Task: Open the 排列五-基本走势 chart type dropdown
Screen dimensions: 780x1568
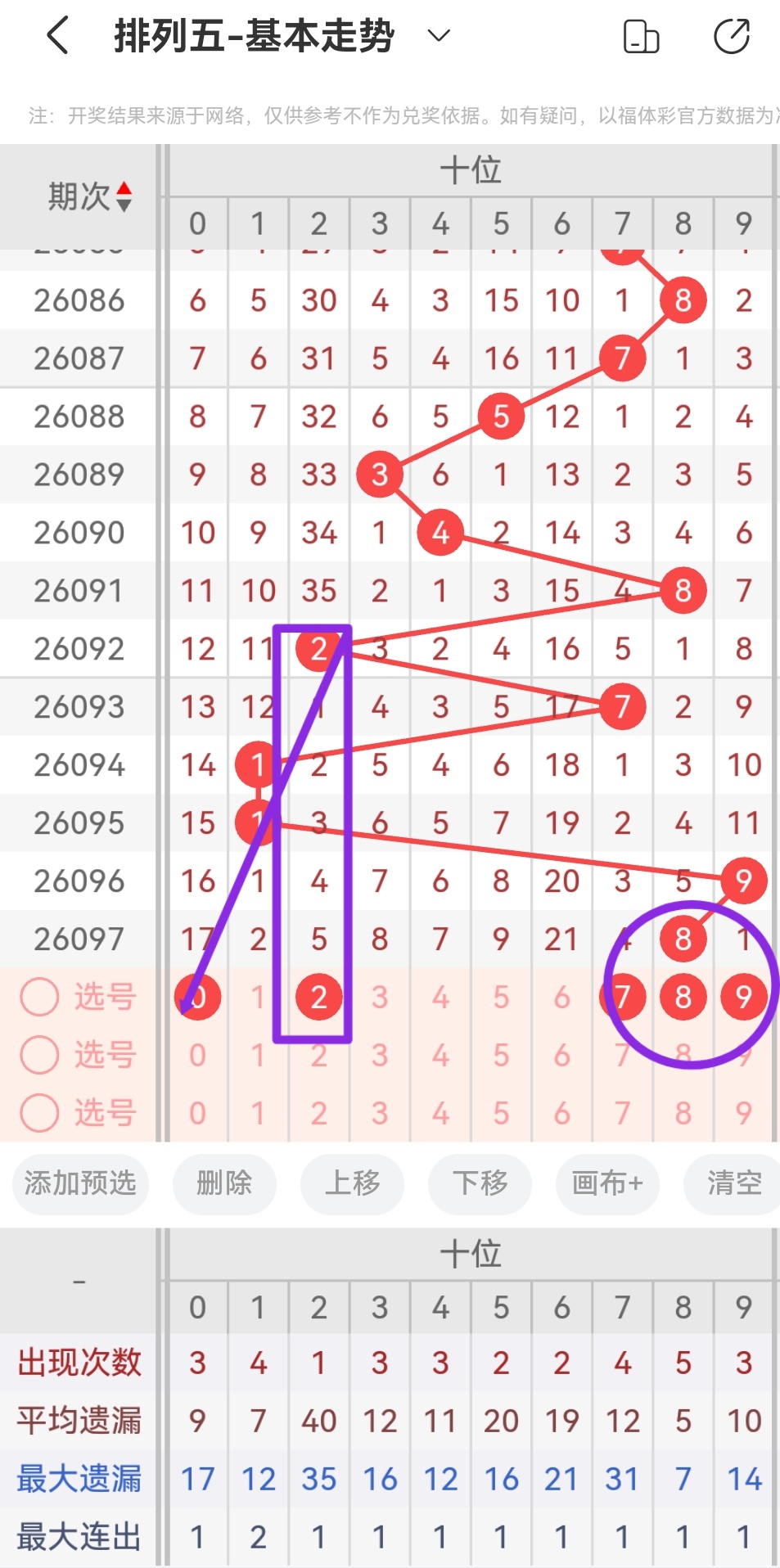Action: coord(438,36)
